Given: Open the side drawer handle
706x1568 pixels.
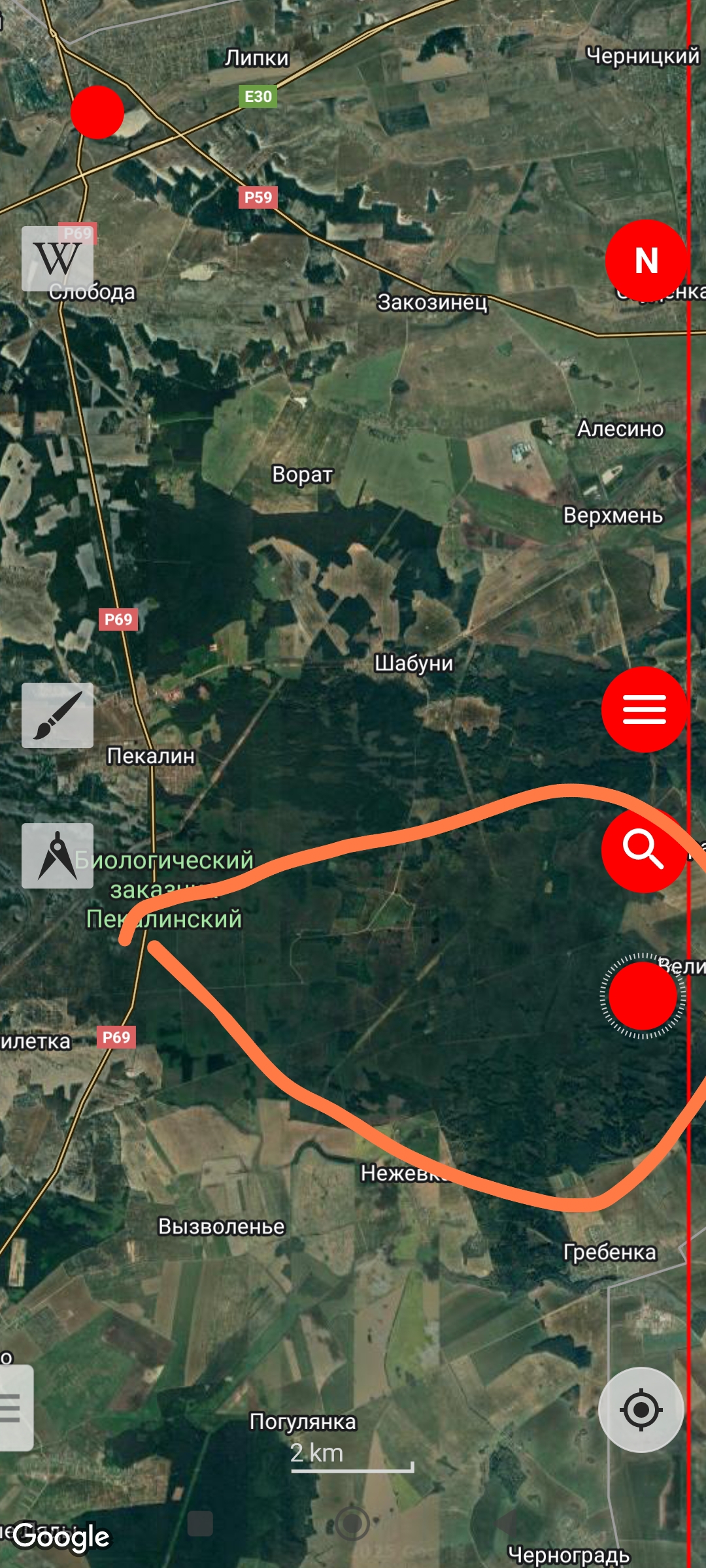Looking at the screenshot, I should (x=13, y=1408).
